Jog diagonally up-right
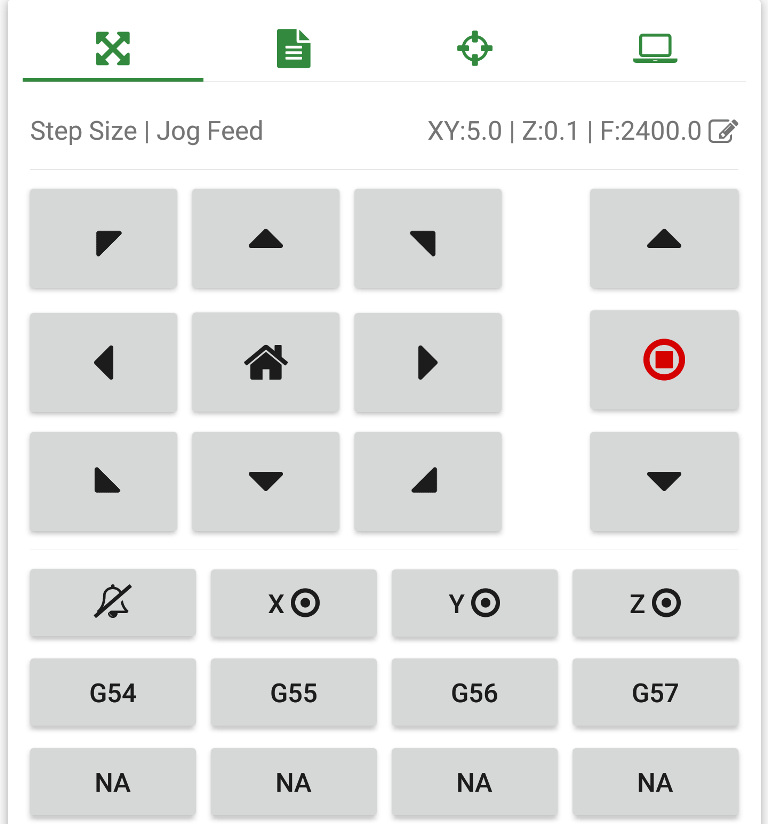 point(427,239)
